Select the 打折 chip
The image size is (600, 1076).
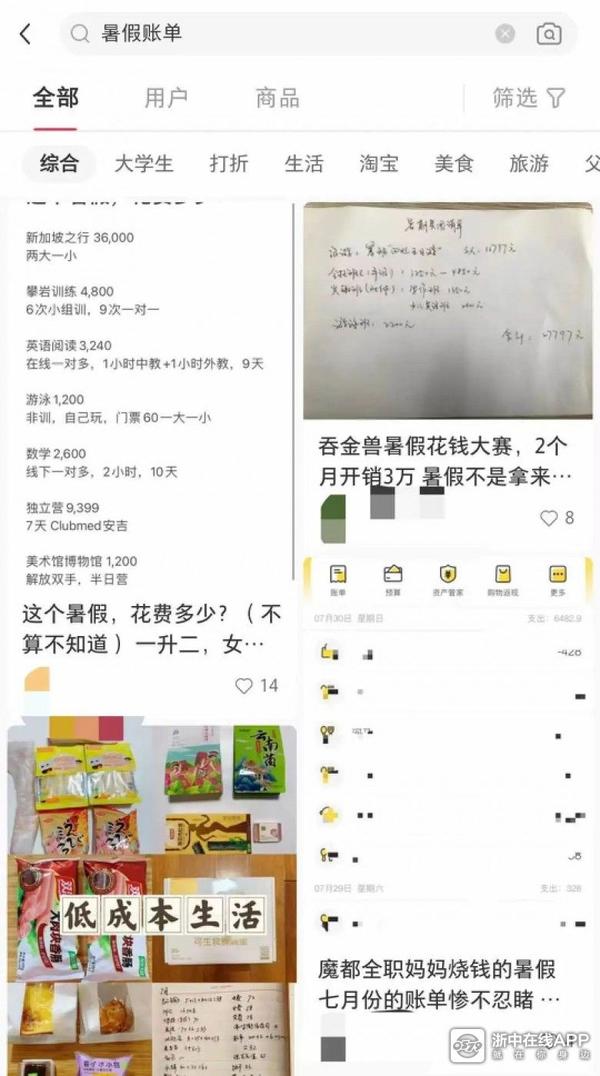click(x=229, y=164)
